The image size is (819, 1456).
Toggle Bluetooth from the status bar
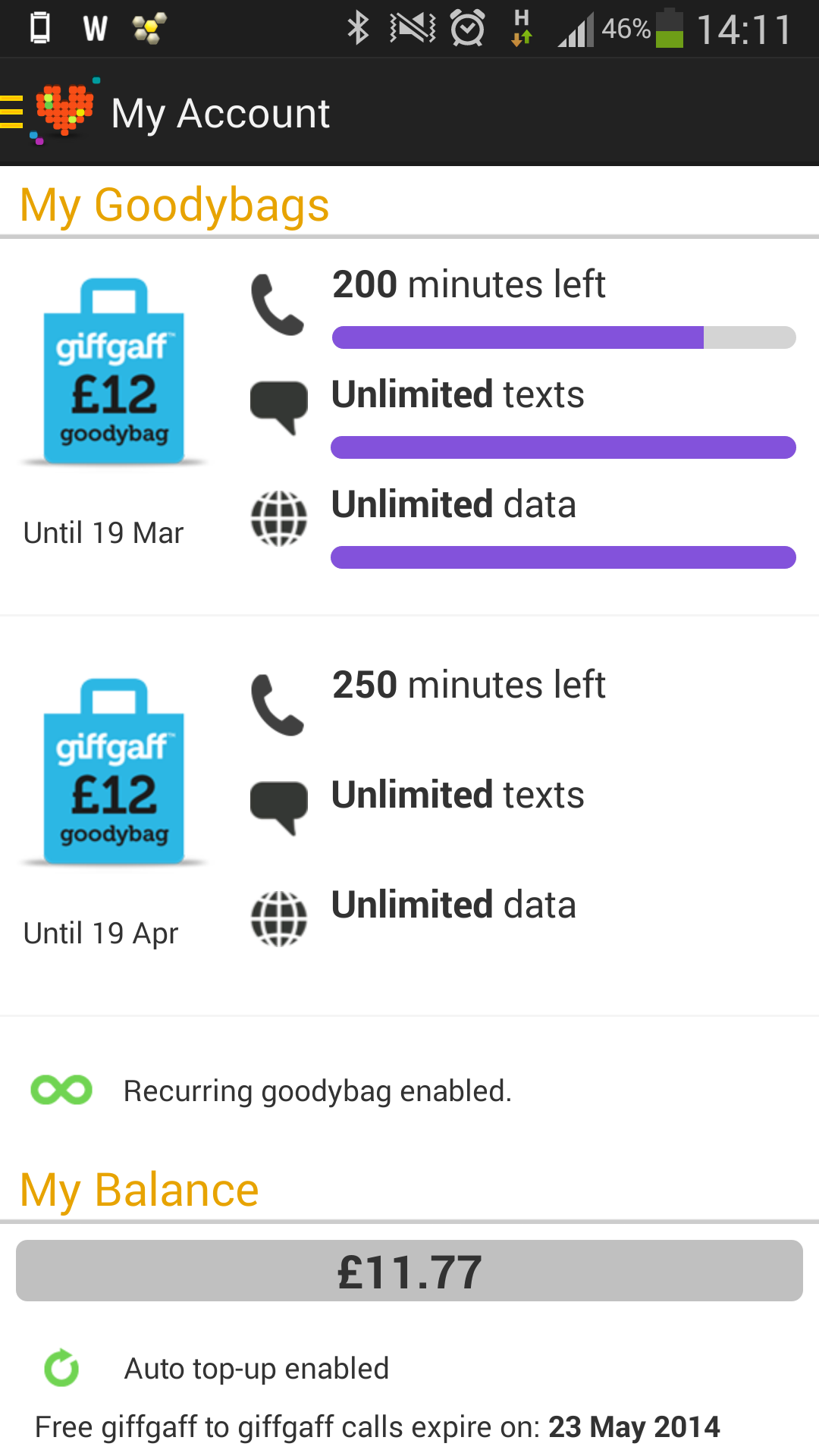click(358, 27)
